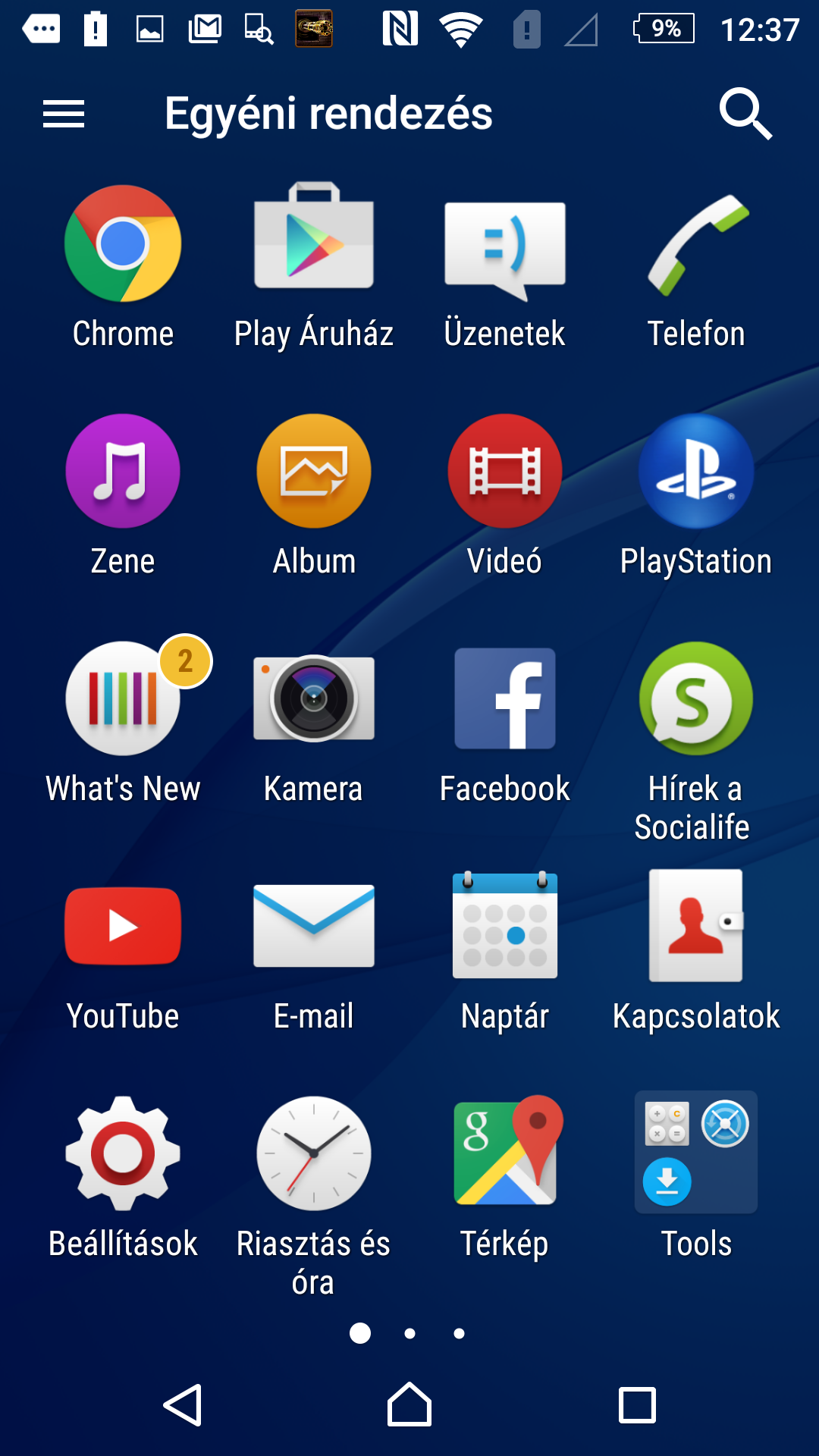The height and width of the screenshot is (1456, 819).
Task: Open the hamburger drawer menu
Action: [x=64, y=114]
